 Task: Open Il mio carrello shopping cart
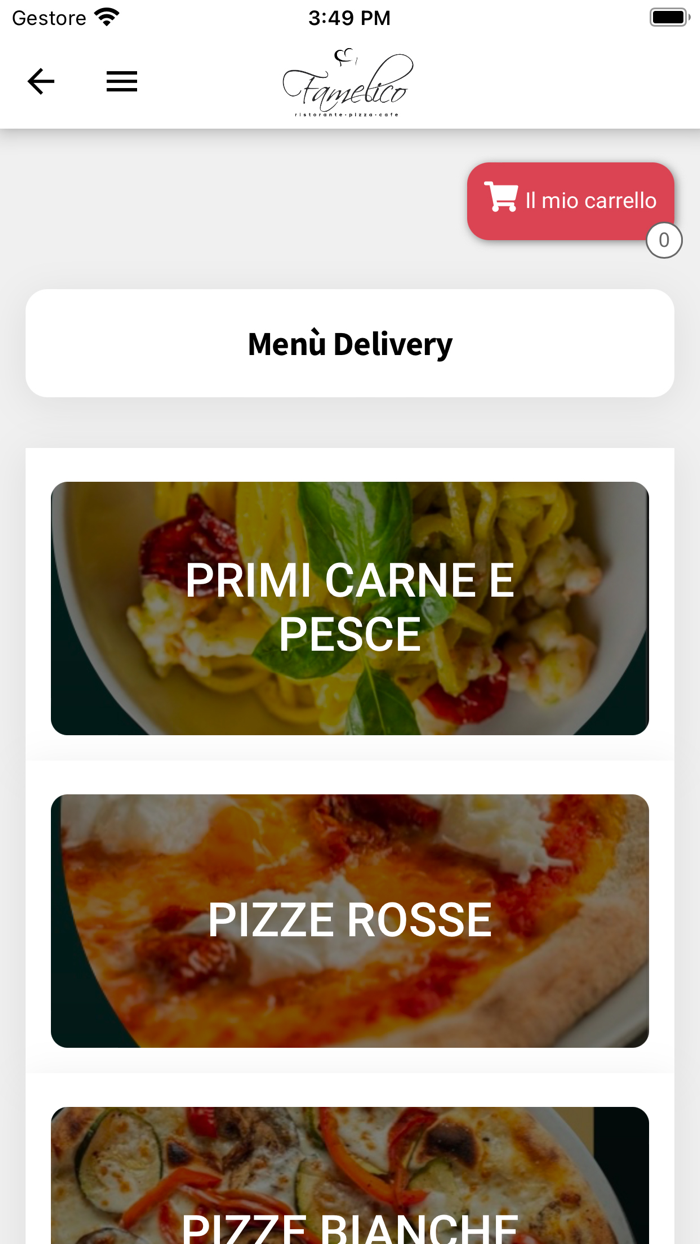point(570,201)
